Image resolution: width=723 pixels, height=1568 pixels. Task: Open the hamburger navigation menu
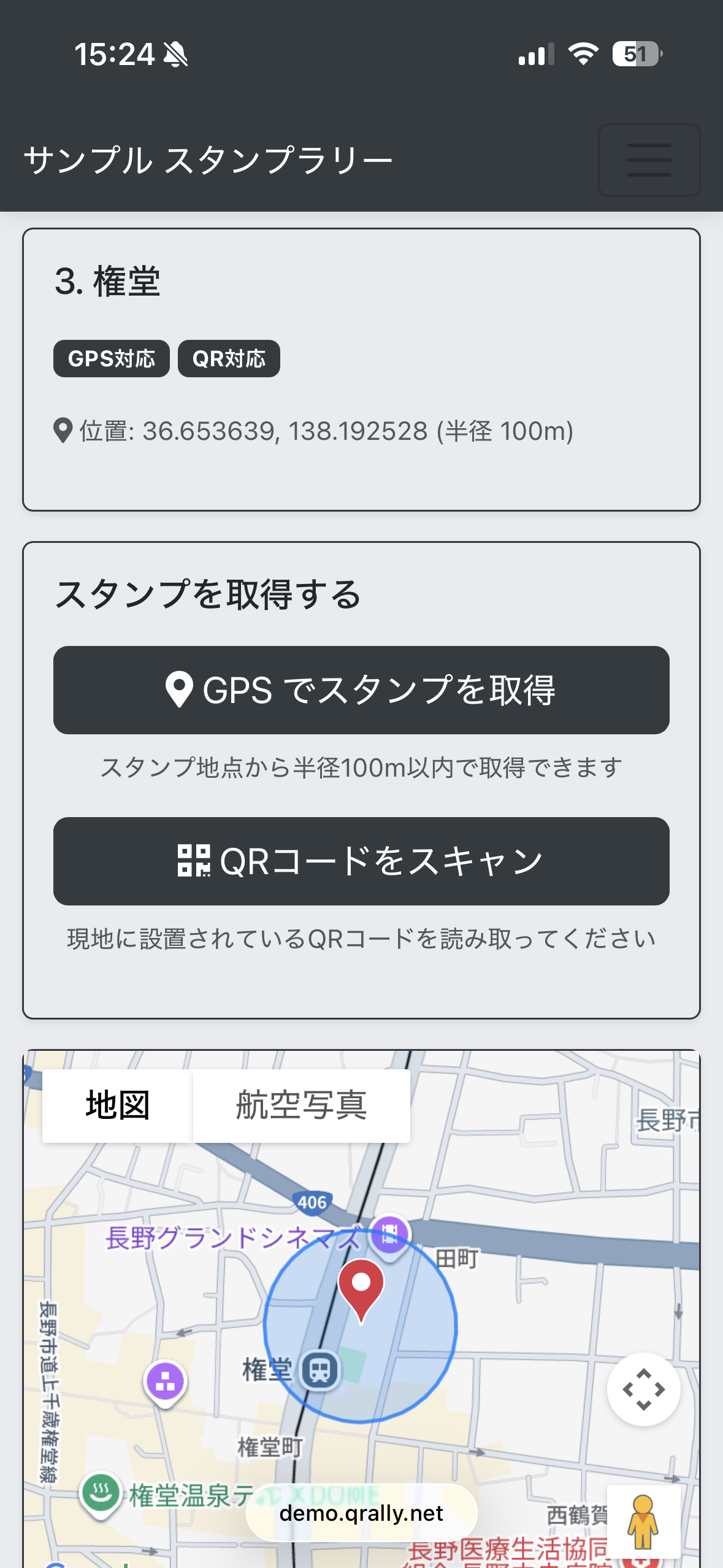click(649, 160)
